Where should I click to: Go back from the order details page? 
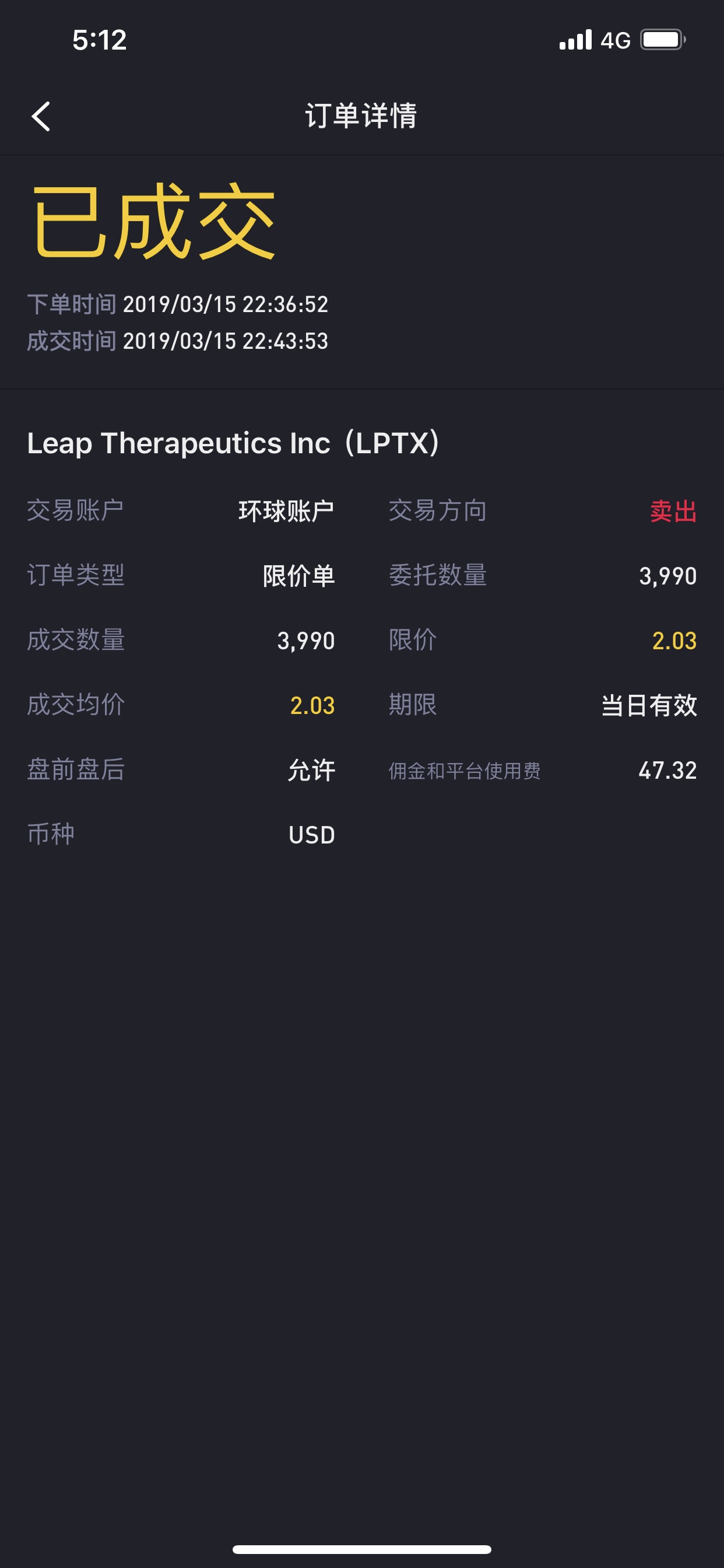(x=41, y=116)
